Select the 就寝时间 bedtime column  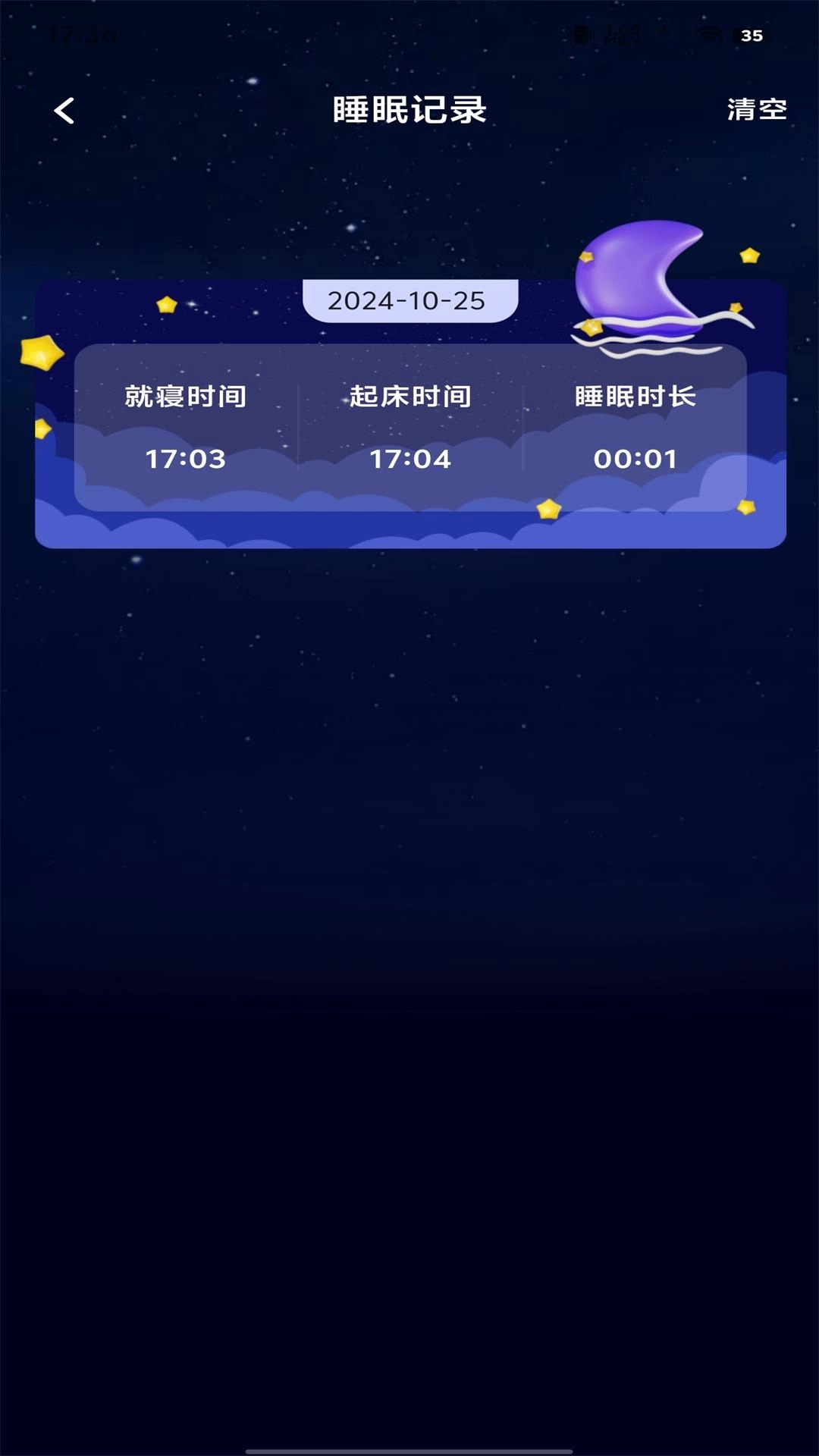click(185, 396)
